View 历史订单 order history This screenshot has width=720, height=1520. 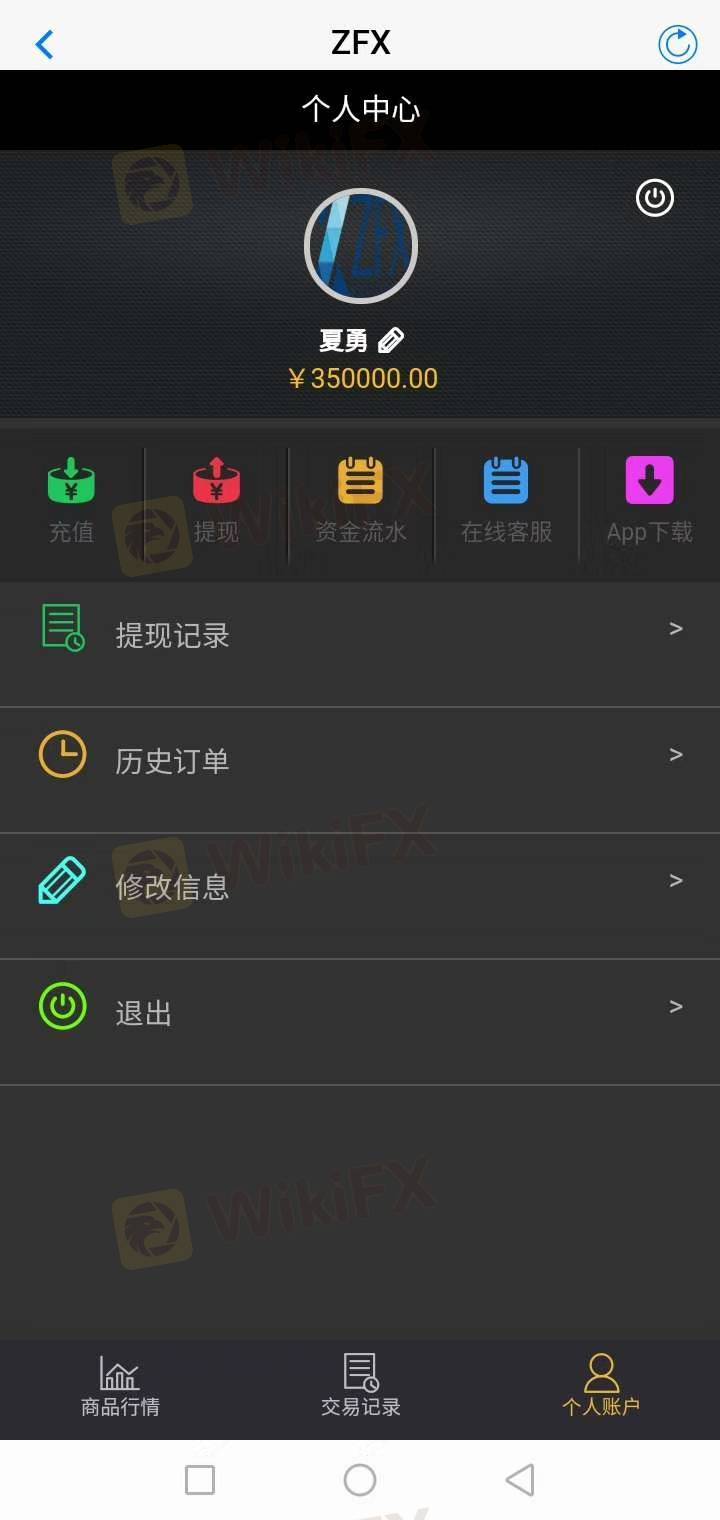coord(360,760)
